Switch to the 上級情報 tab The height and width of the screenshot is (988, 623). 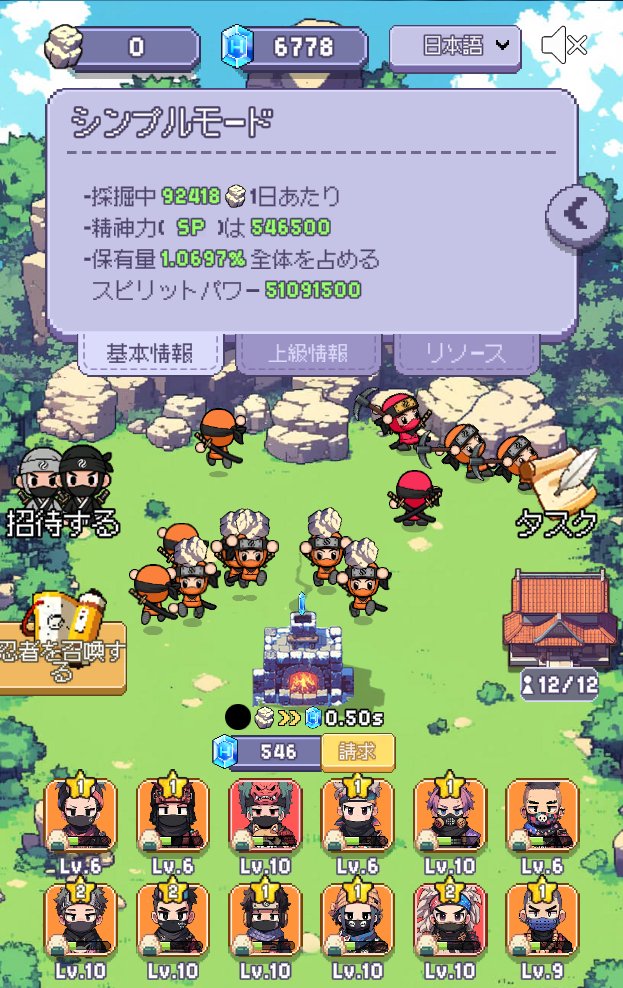point(308,353)
